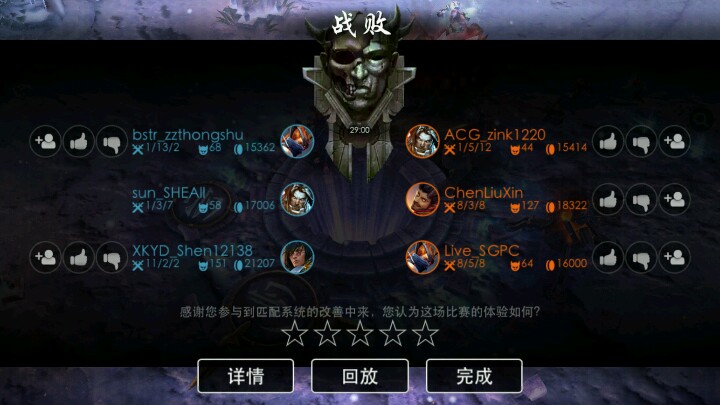Tap 完成 to finish
This screenshot has height=405, width=720.
474,376
